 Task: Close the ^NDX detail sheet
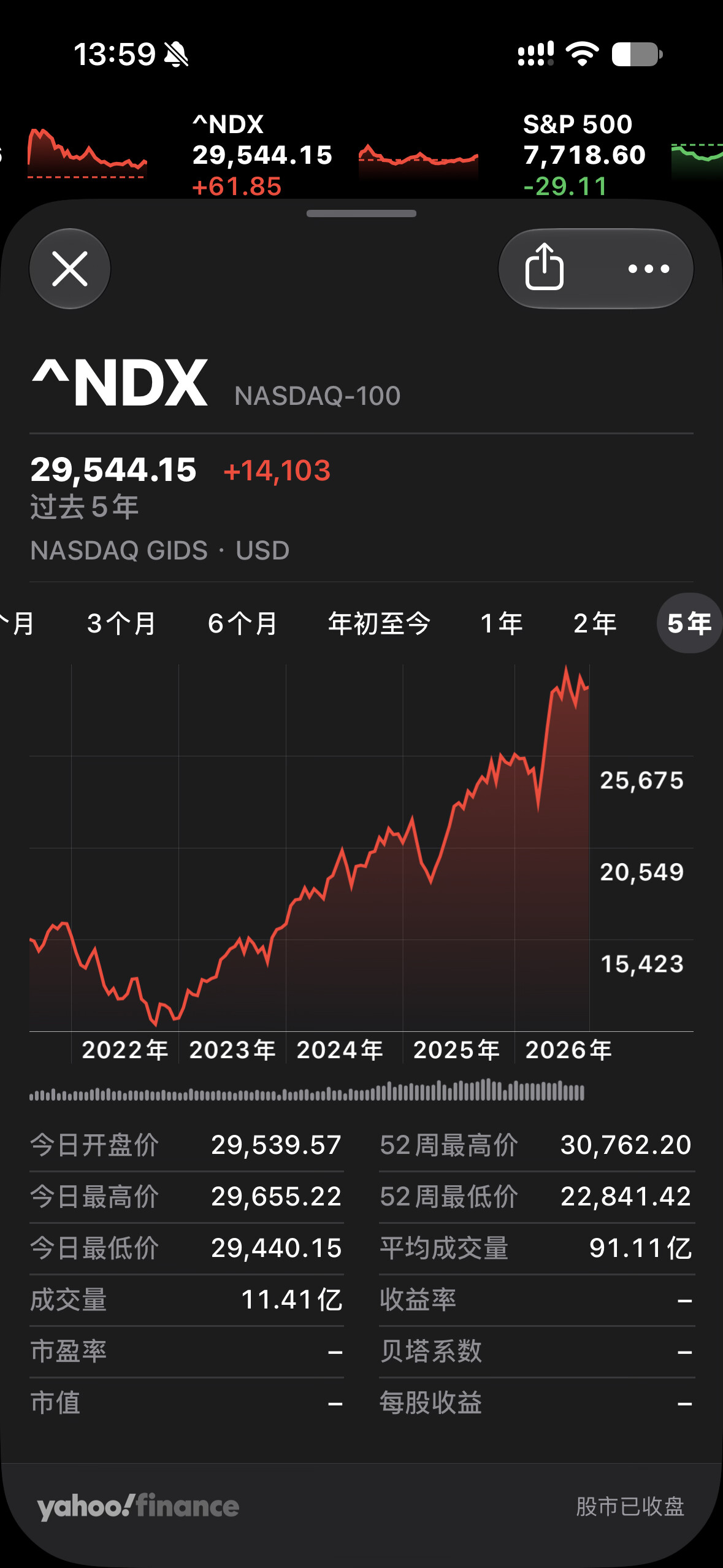(70, 269)
